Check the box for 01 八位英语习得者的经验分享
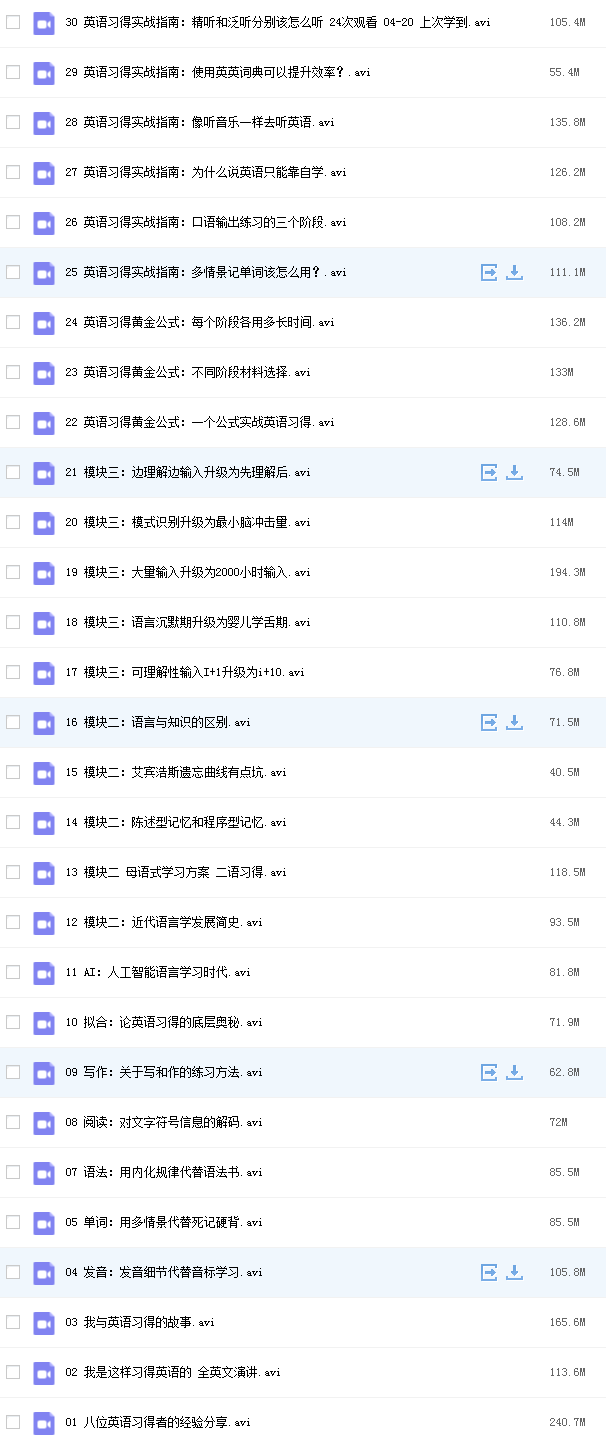606x1441 pixels. pos(13,1422)
